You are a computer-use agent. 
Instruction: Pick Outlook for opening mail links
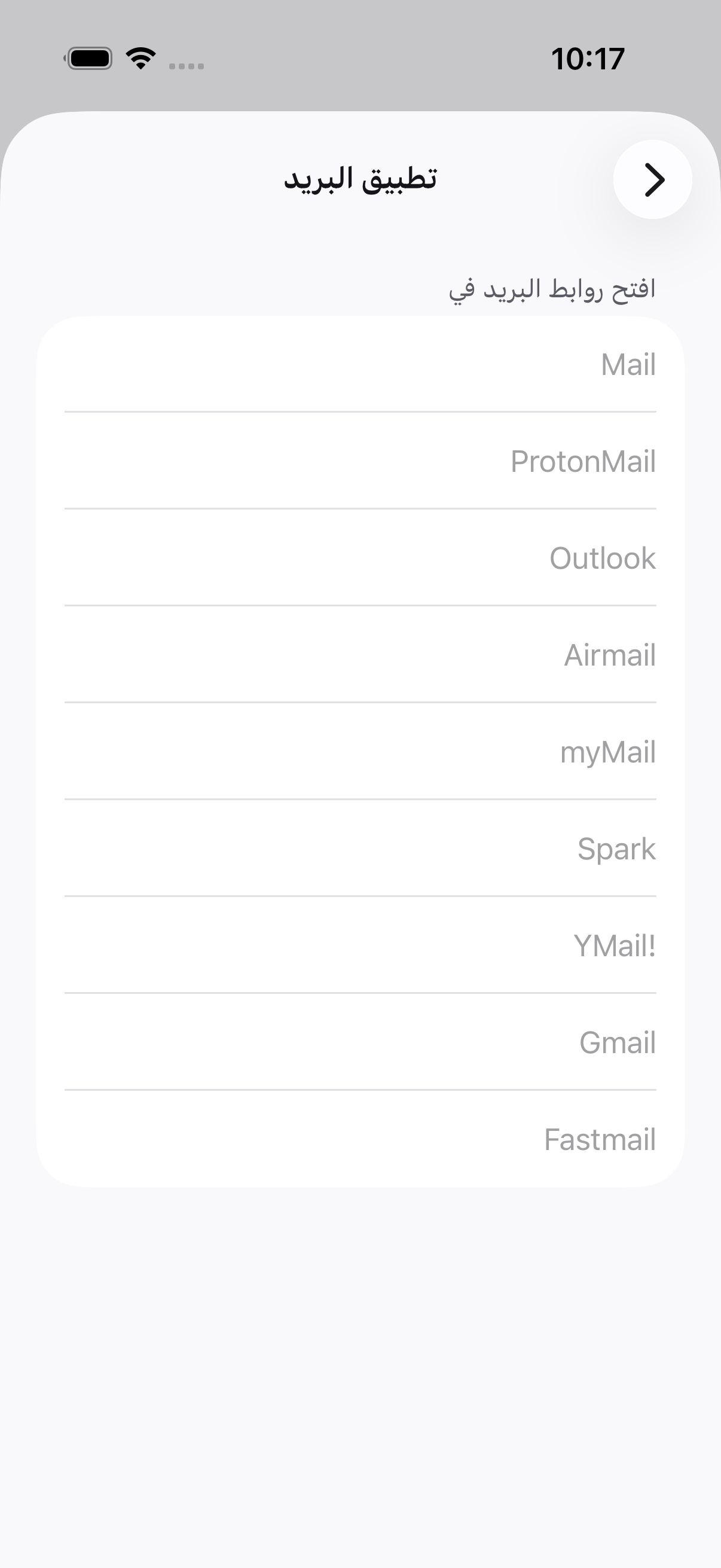click(x=360, y=557)
